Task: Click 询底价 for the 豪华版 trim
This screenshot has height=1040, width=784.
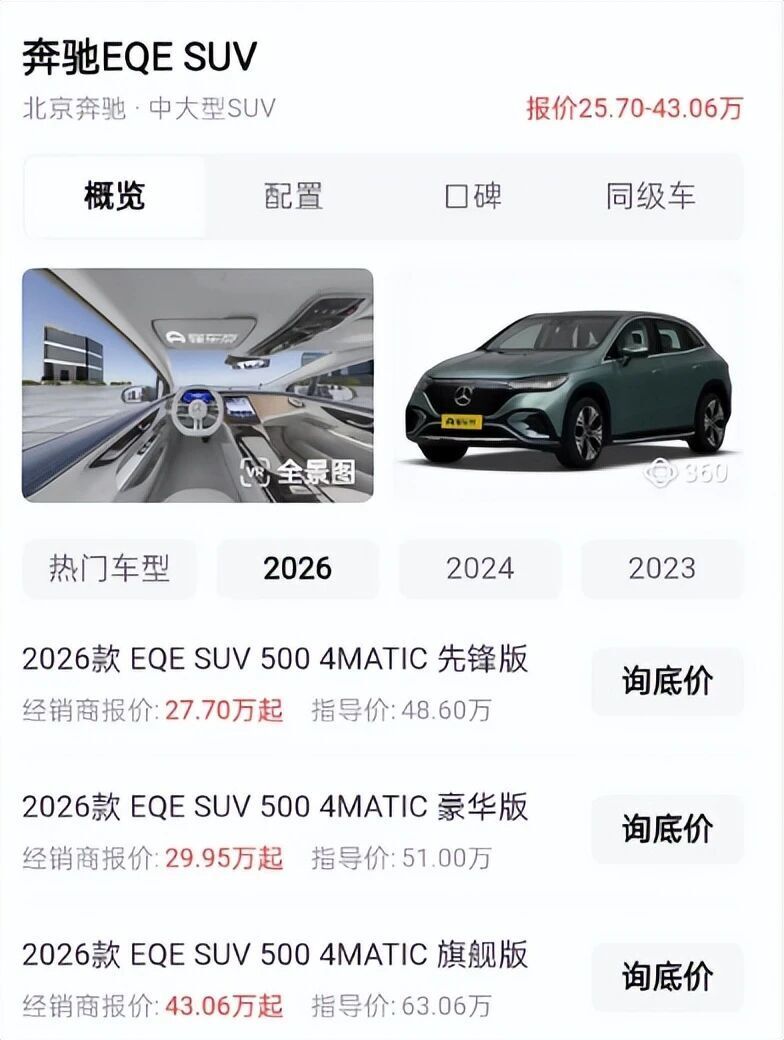Action: click(667, 827)
